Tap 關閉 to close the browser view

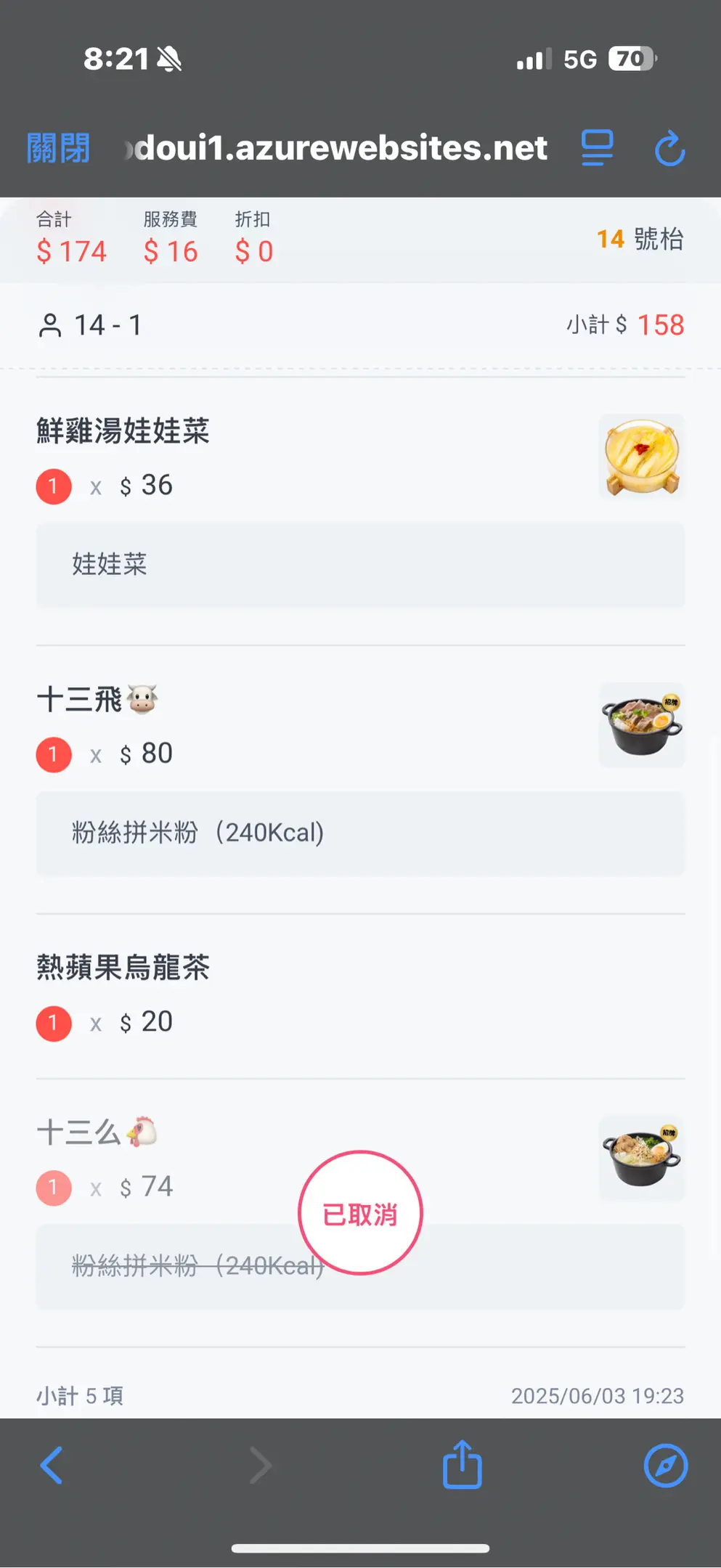pos(58,148)
